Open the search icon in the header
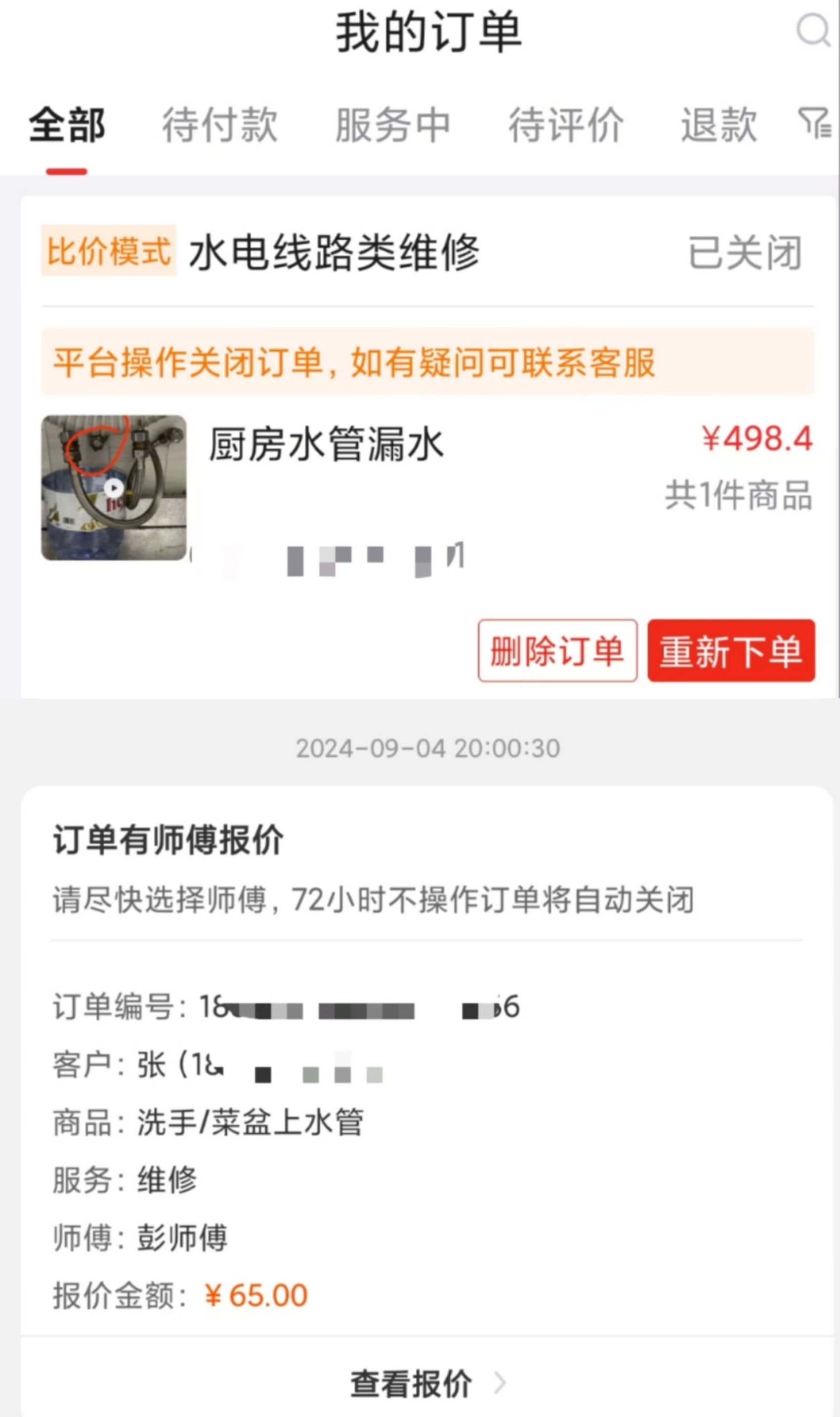 813,30
